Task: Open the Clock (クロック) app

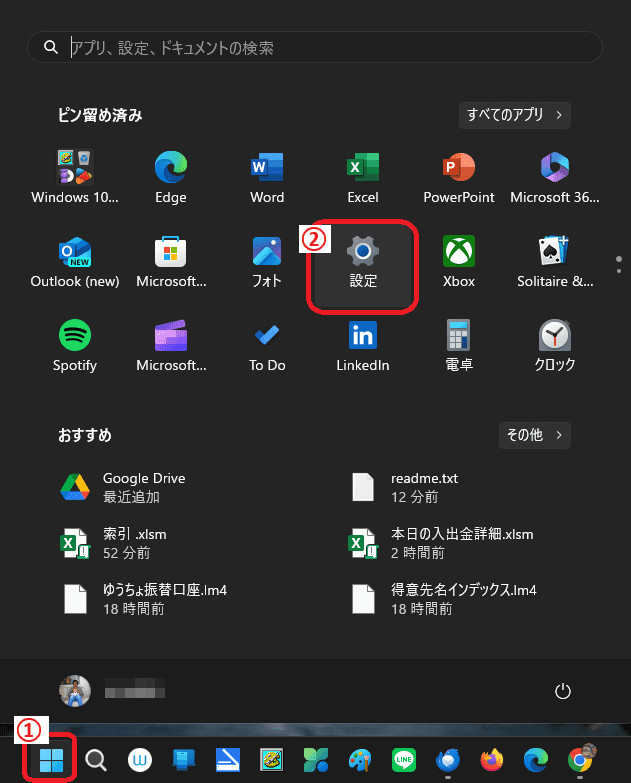Action: tap(555, 345)
